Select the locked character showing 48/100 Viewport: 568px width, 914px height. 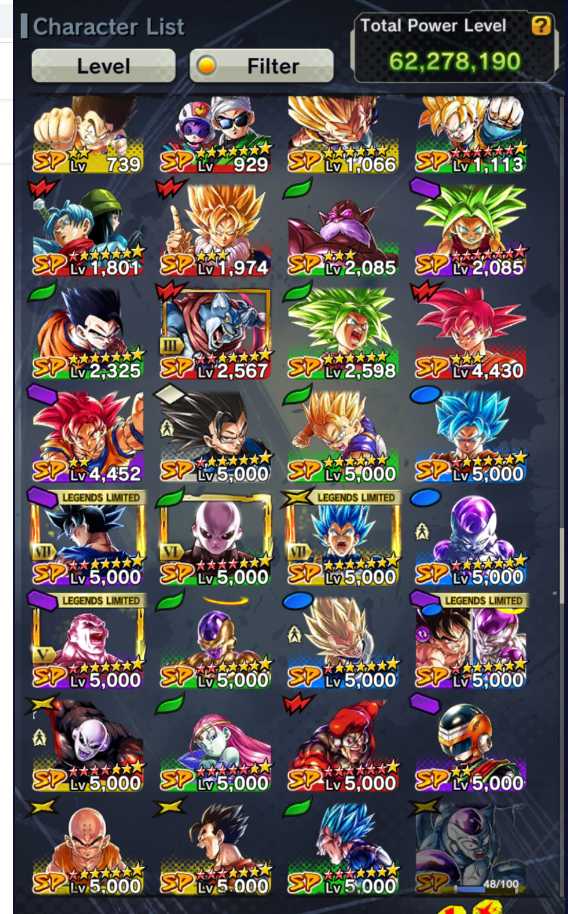point(471,848)
